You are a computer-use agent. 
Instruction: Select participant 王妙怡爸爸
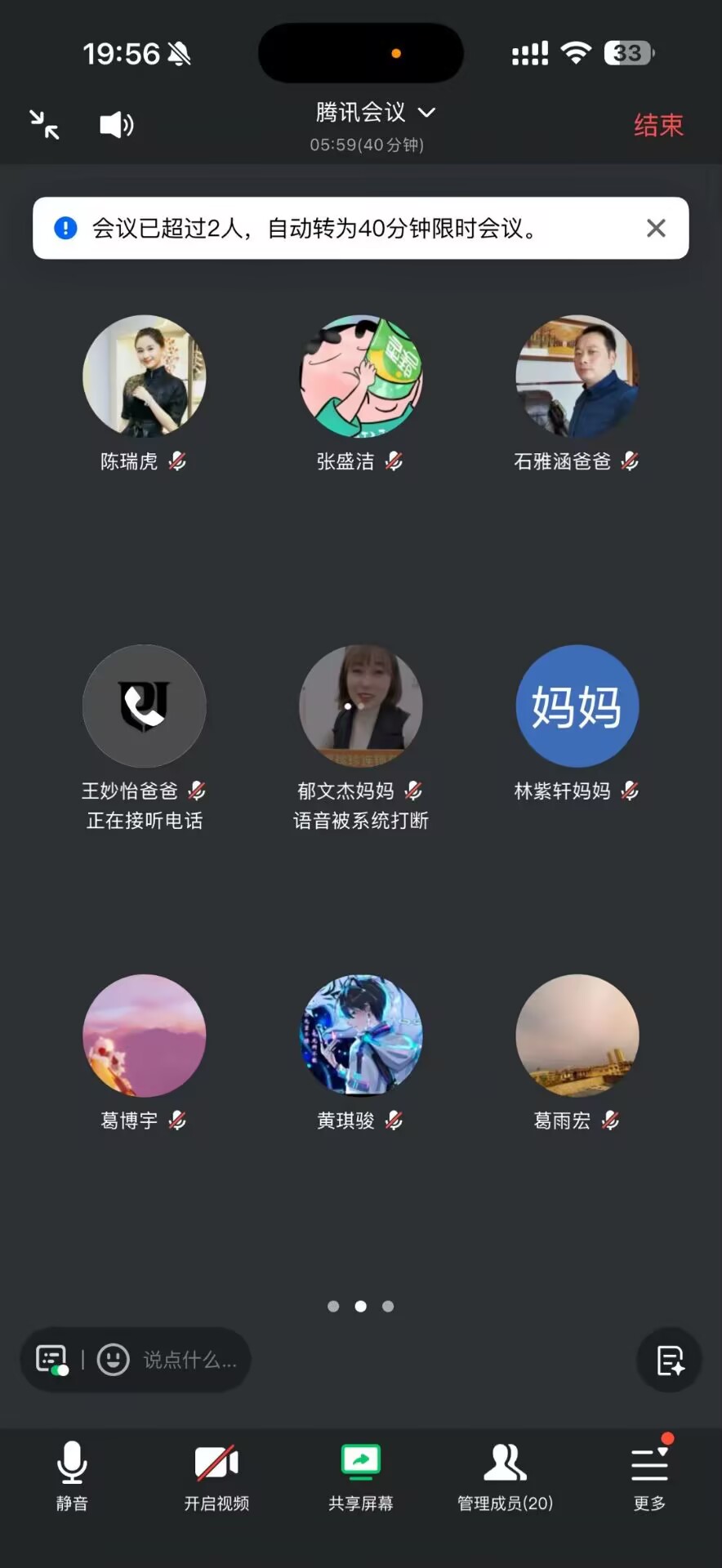tap(145, 706)
